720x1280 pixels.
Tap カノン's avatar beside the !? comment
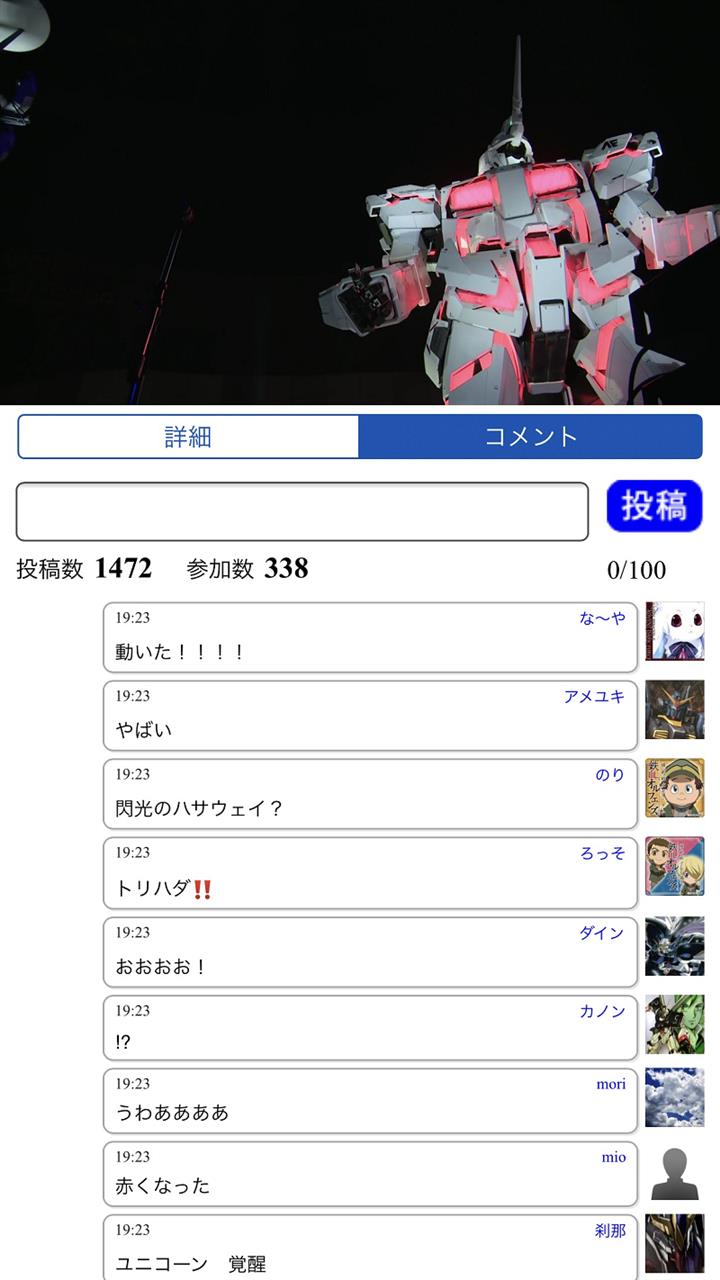[675, 1024]
